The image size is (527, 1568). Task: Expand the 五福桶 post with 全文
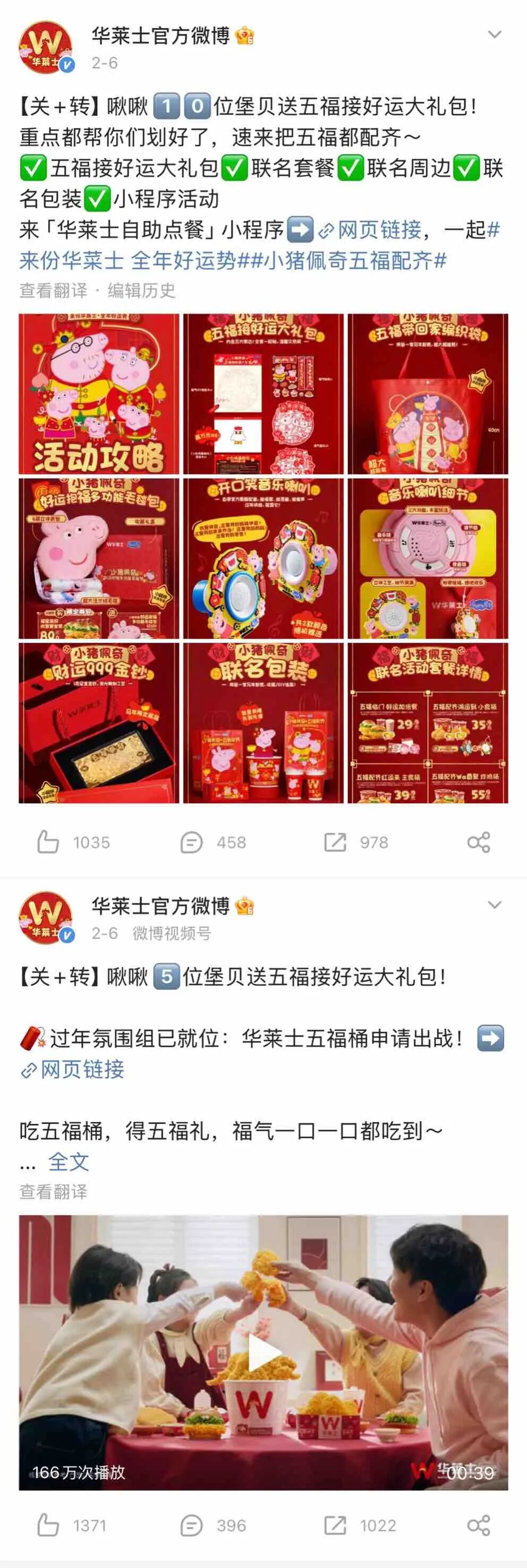(x=68, y=1161)
